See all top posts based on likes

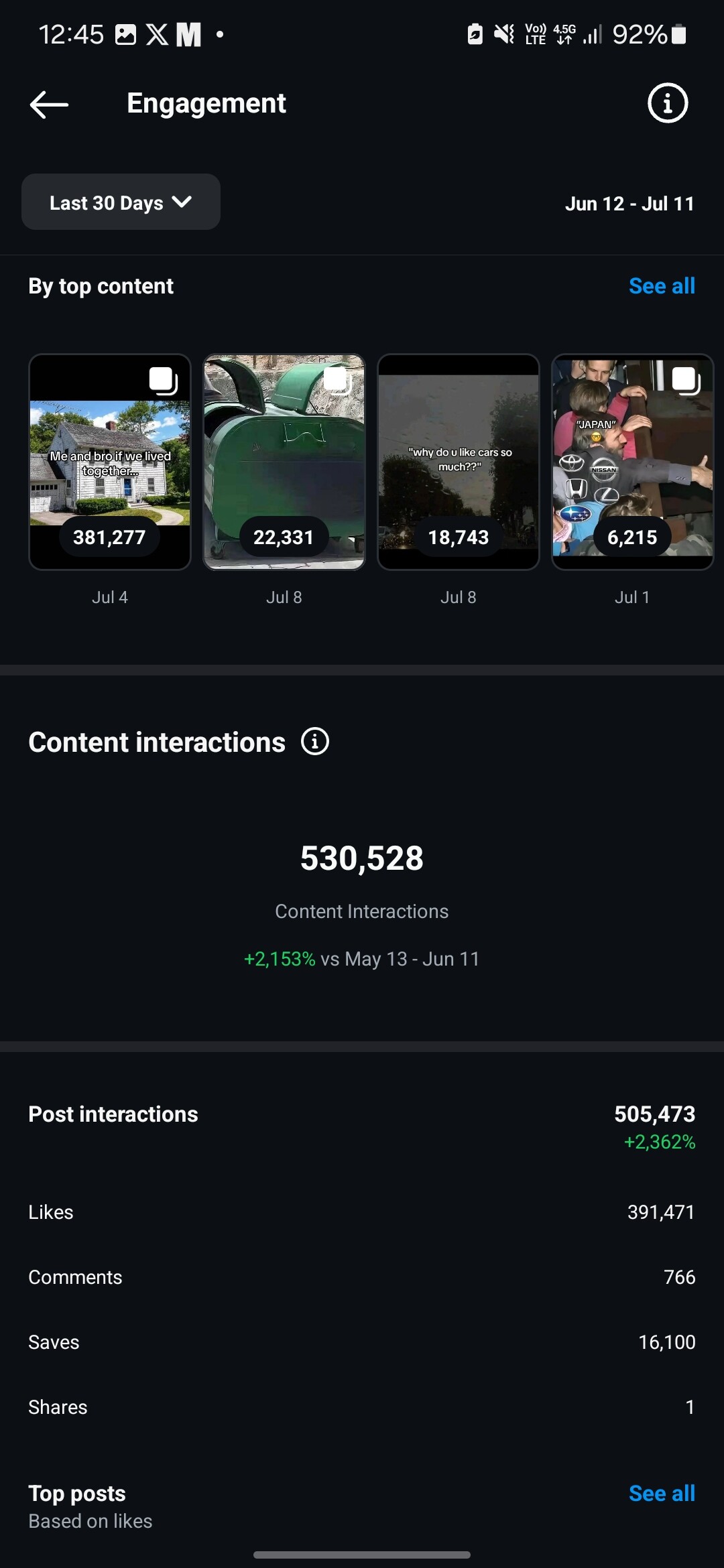[662, 1494]
